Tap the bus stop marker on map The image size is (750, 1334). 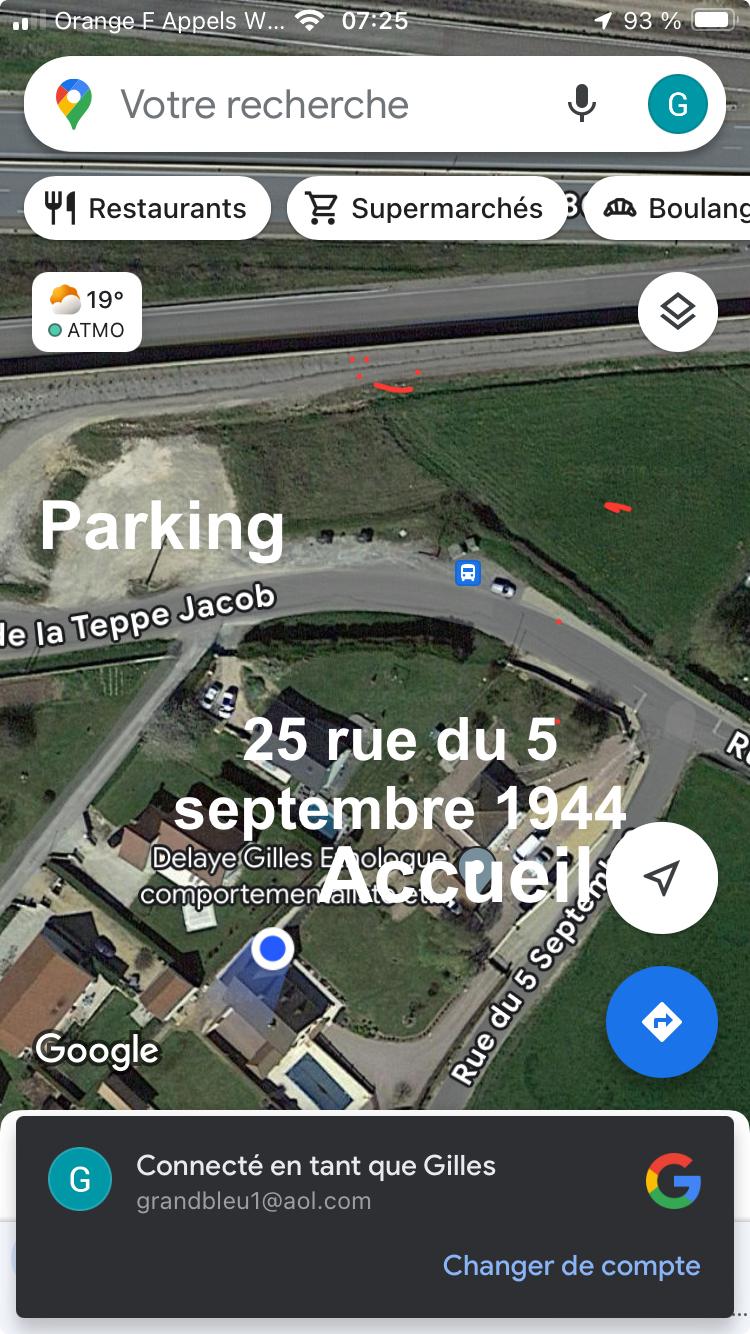[467, 573]
